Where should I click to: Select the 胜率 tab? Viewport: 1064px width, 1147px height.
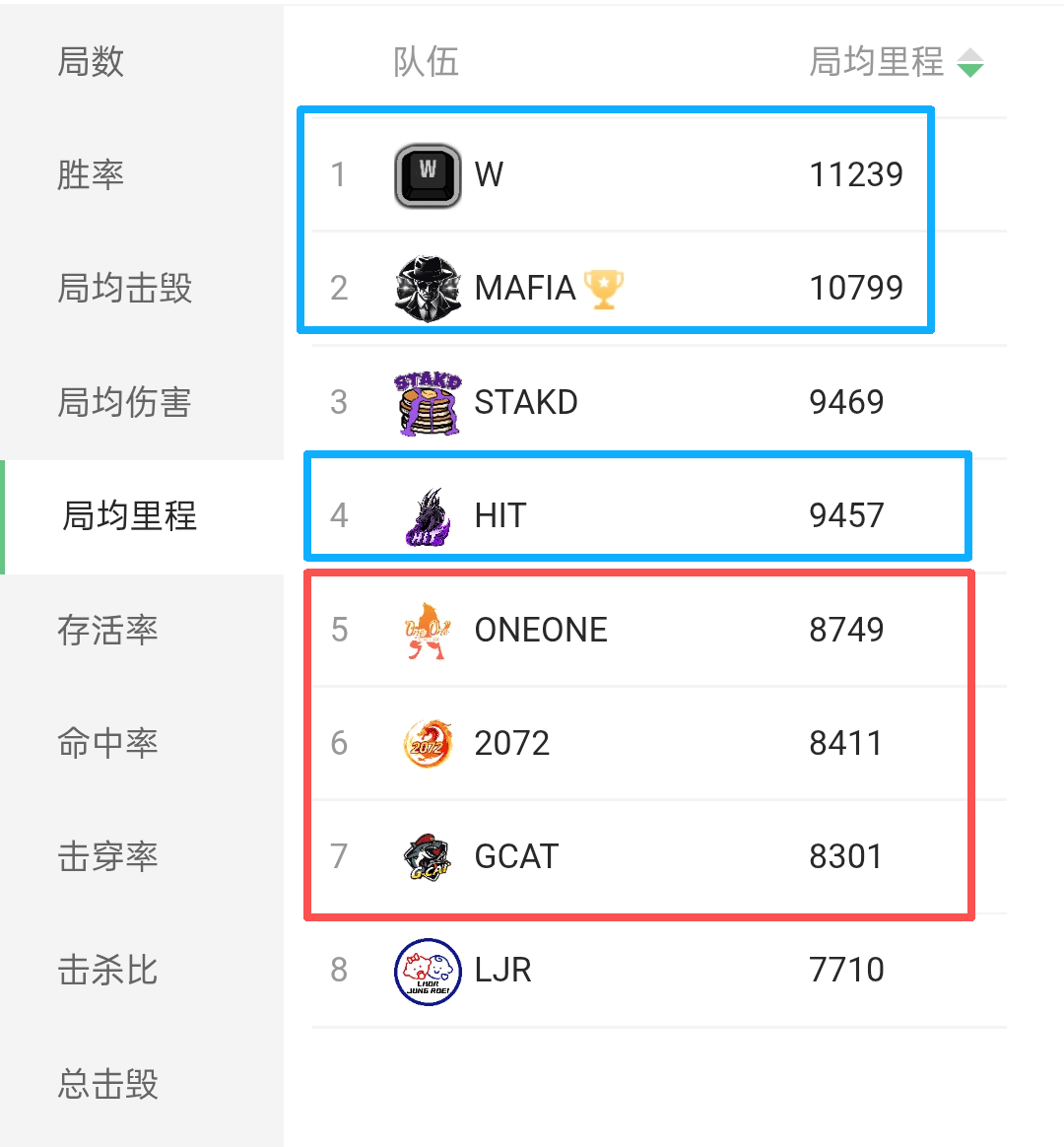[91, 175]
